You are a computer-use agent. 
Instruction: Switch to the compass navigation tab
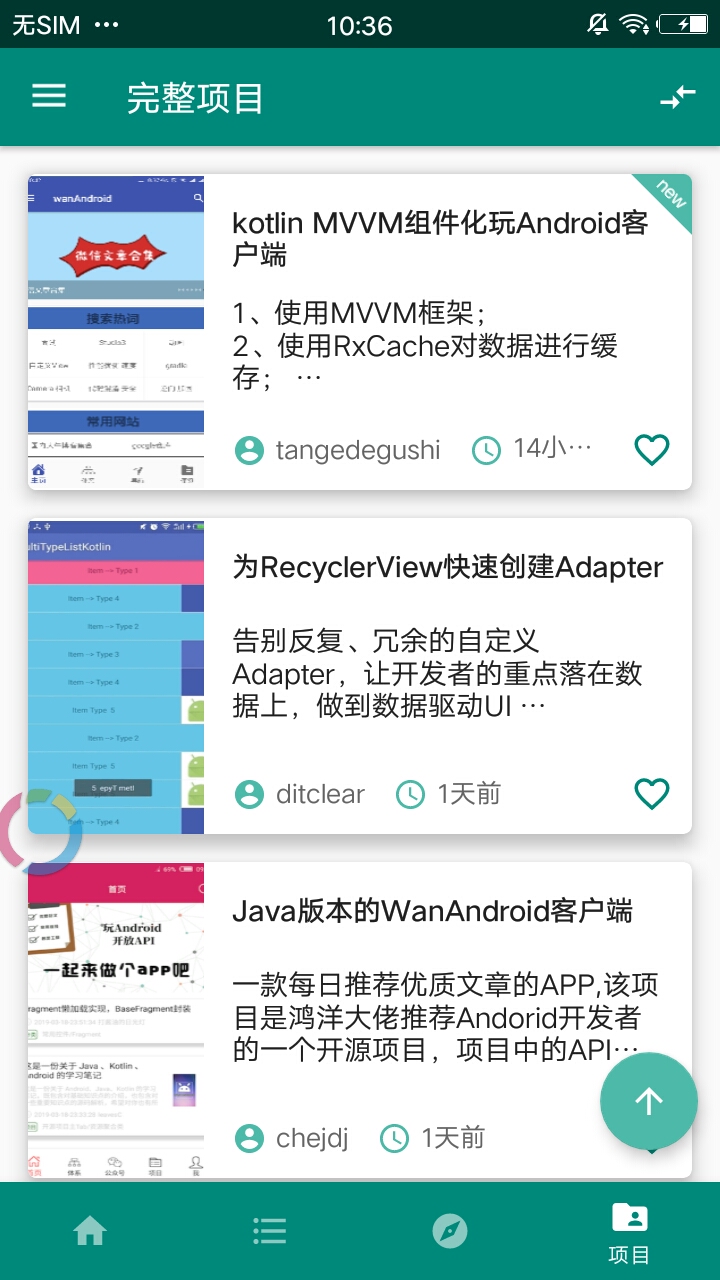pyautogui.click(x=450, y=1231)
